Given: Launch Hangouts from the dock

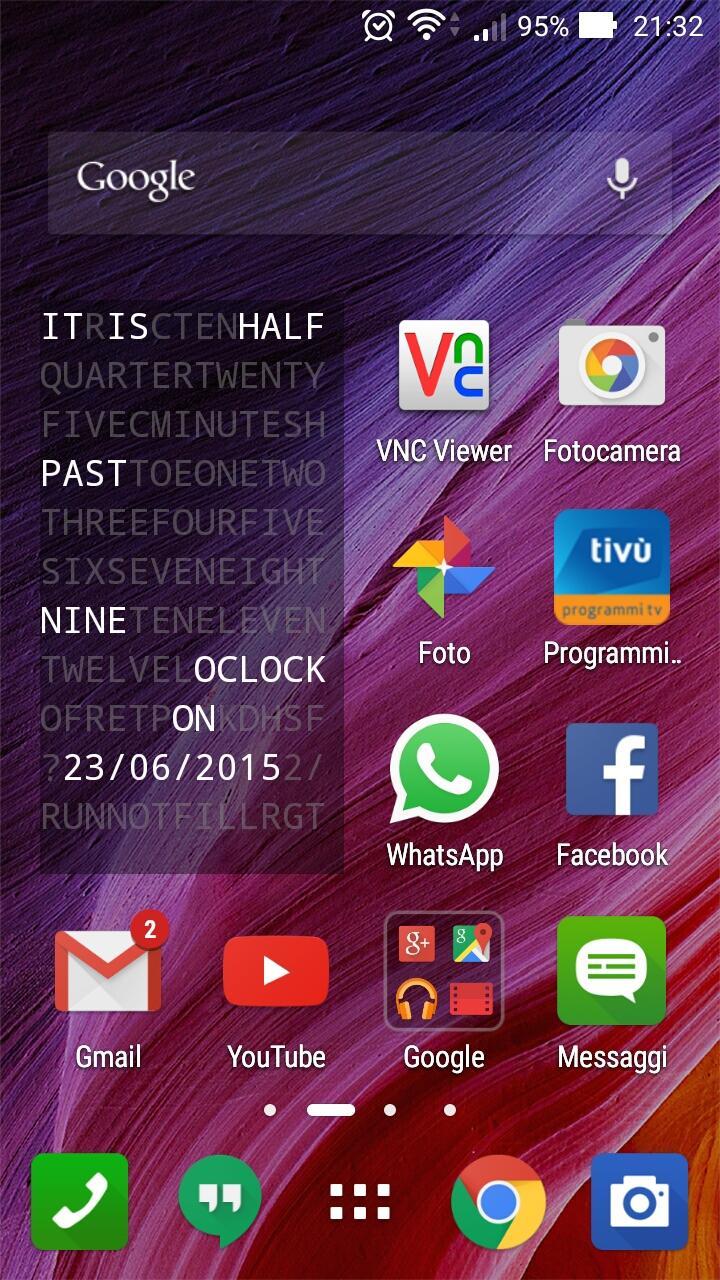Looking at the screenshot, I should pos(219,1201).
